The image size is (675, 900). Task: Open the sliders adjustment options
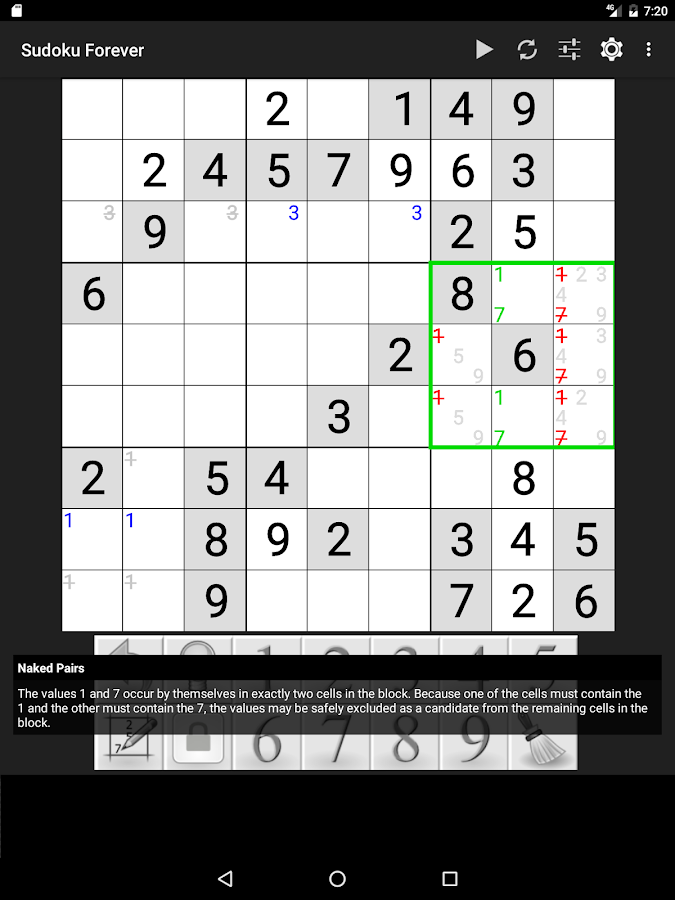pyautogui.click(x=569, y=50)
